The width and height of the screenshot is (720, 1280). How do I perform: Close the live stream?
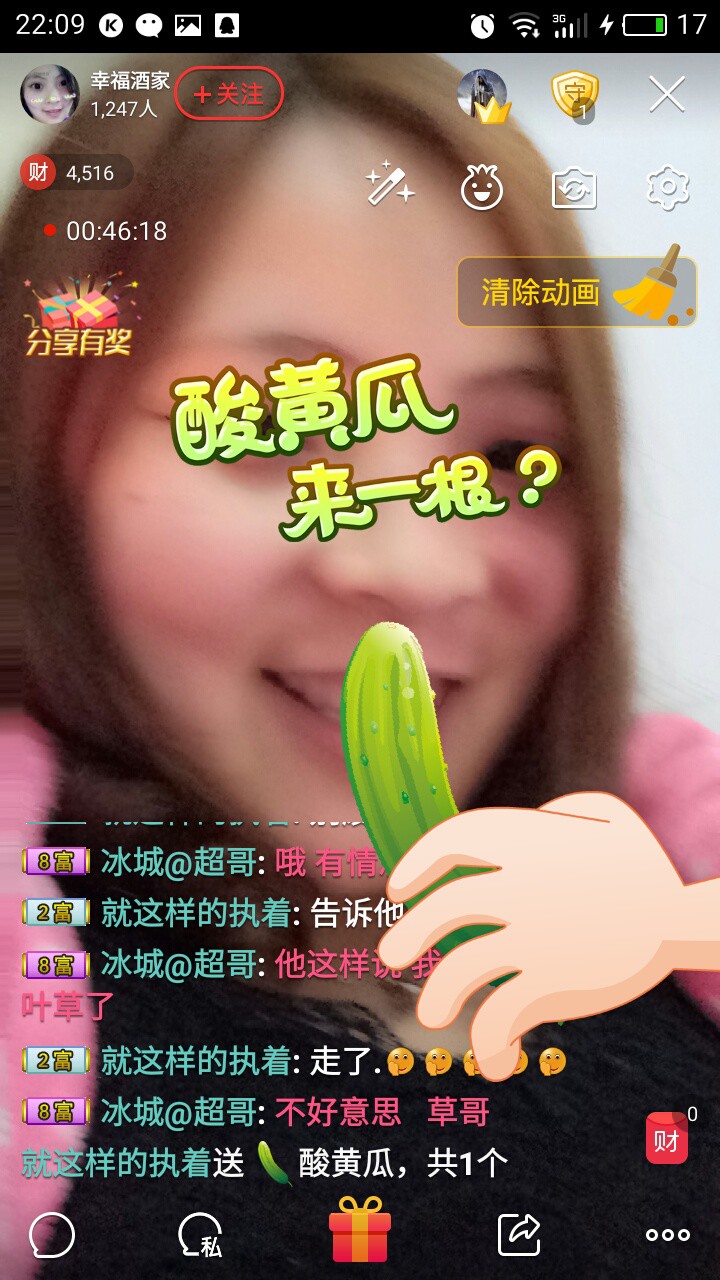pos(666,94)
